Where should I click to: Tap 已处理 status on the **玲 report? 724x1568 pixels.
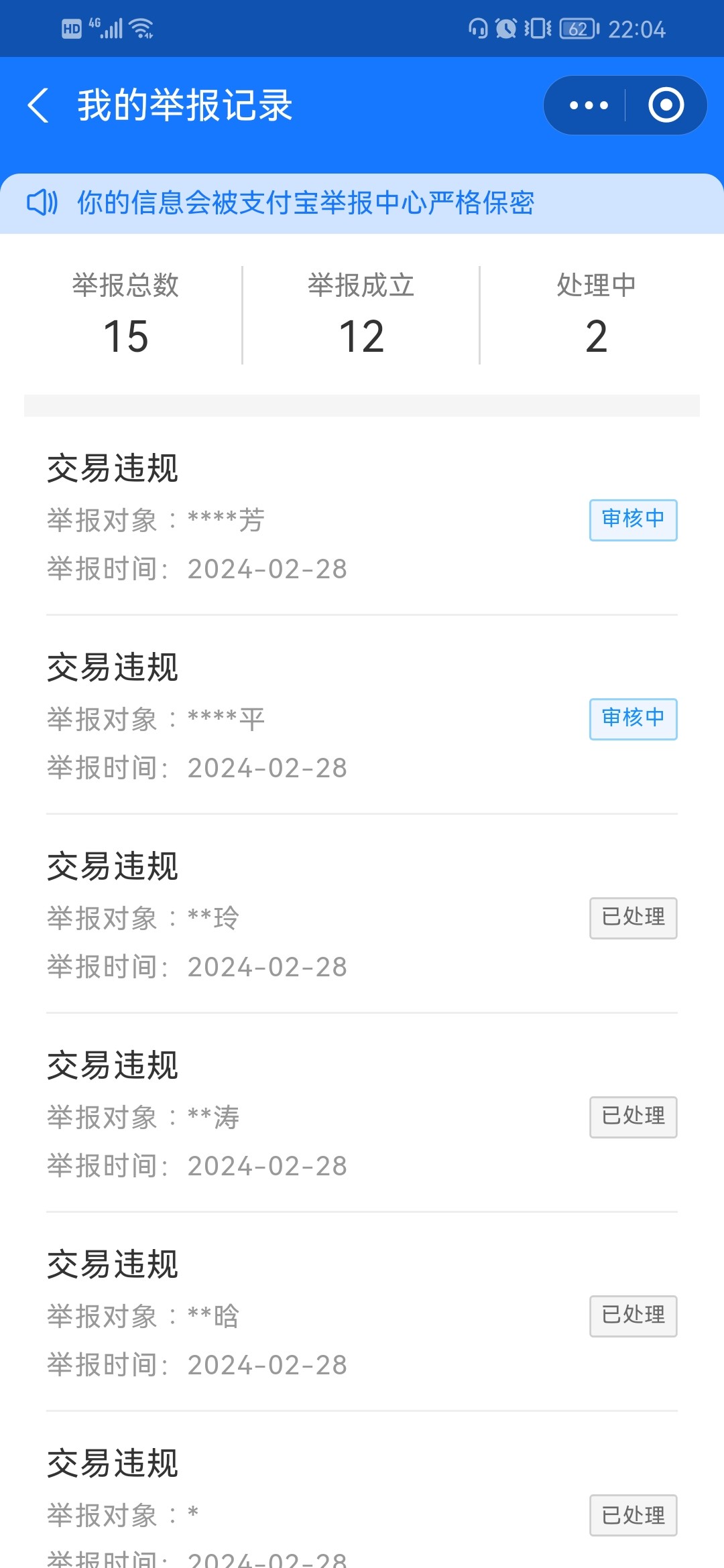tap(633, 918)
